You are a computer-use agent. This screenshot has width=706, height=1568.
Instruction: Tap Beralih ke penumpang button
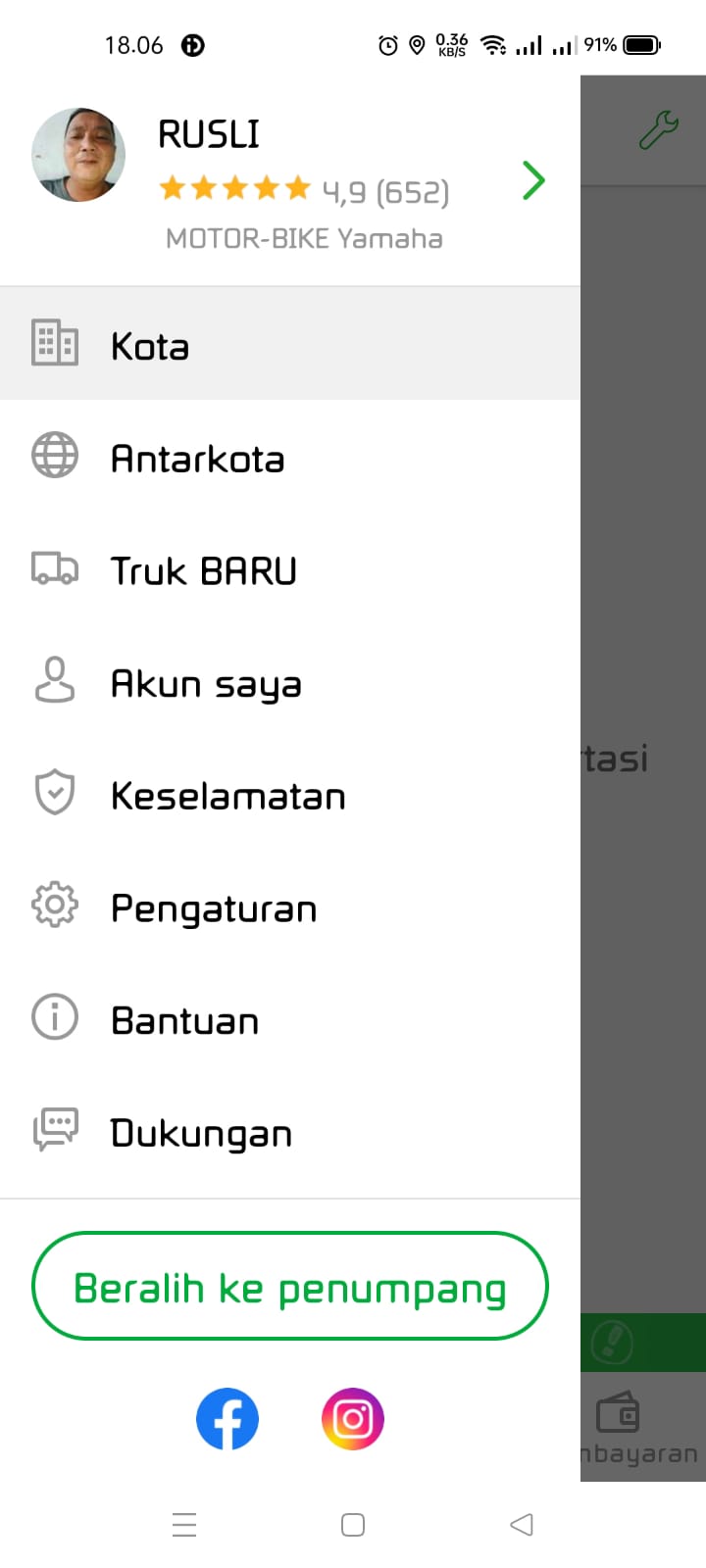[290, 1287]
